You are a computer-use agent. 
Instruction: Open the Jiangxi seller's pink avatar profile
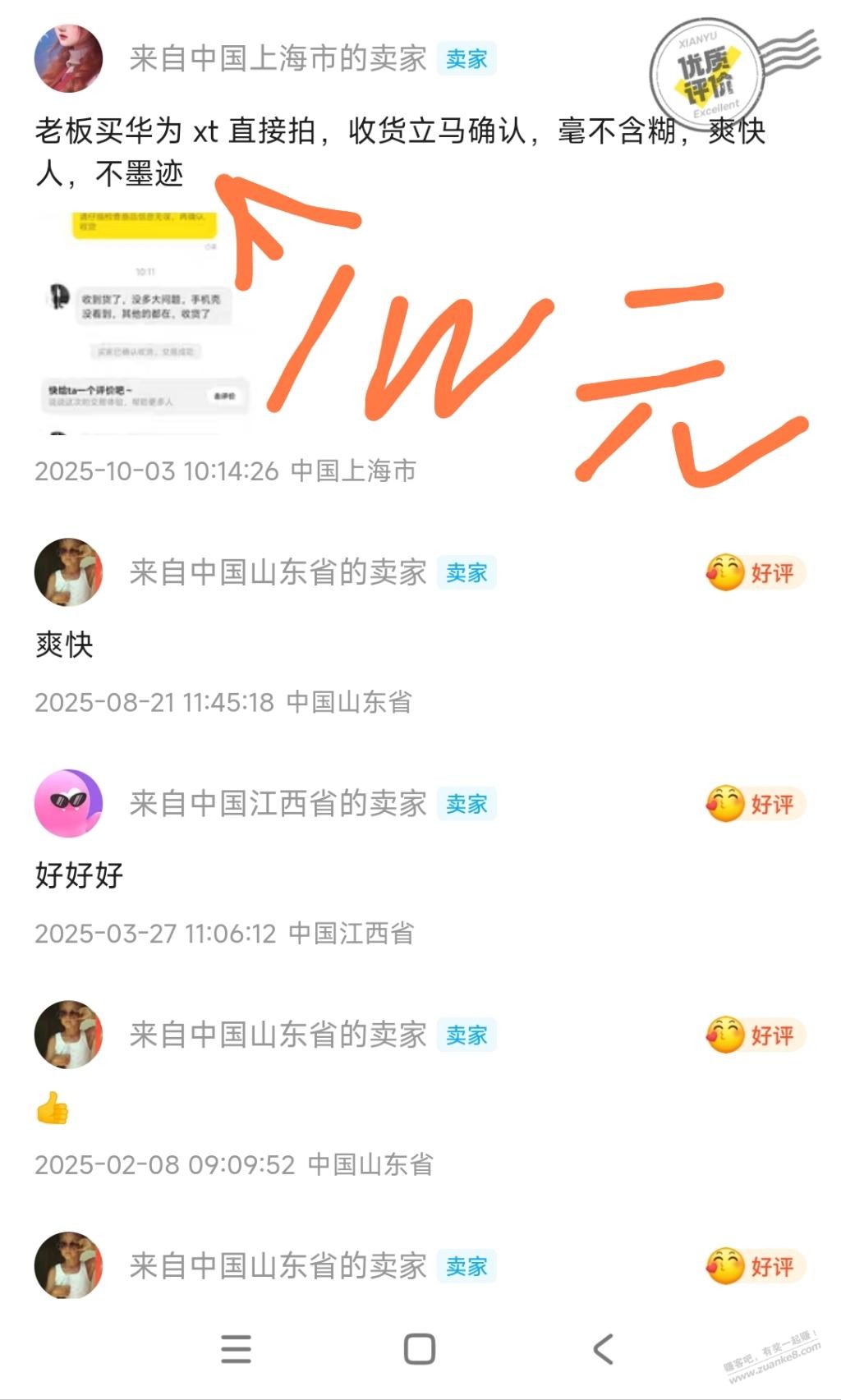[x=68, y=803]
